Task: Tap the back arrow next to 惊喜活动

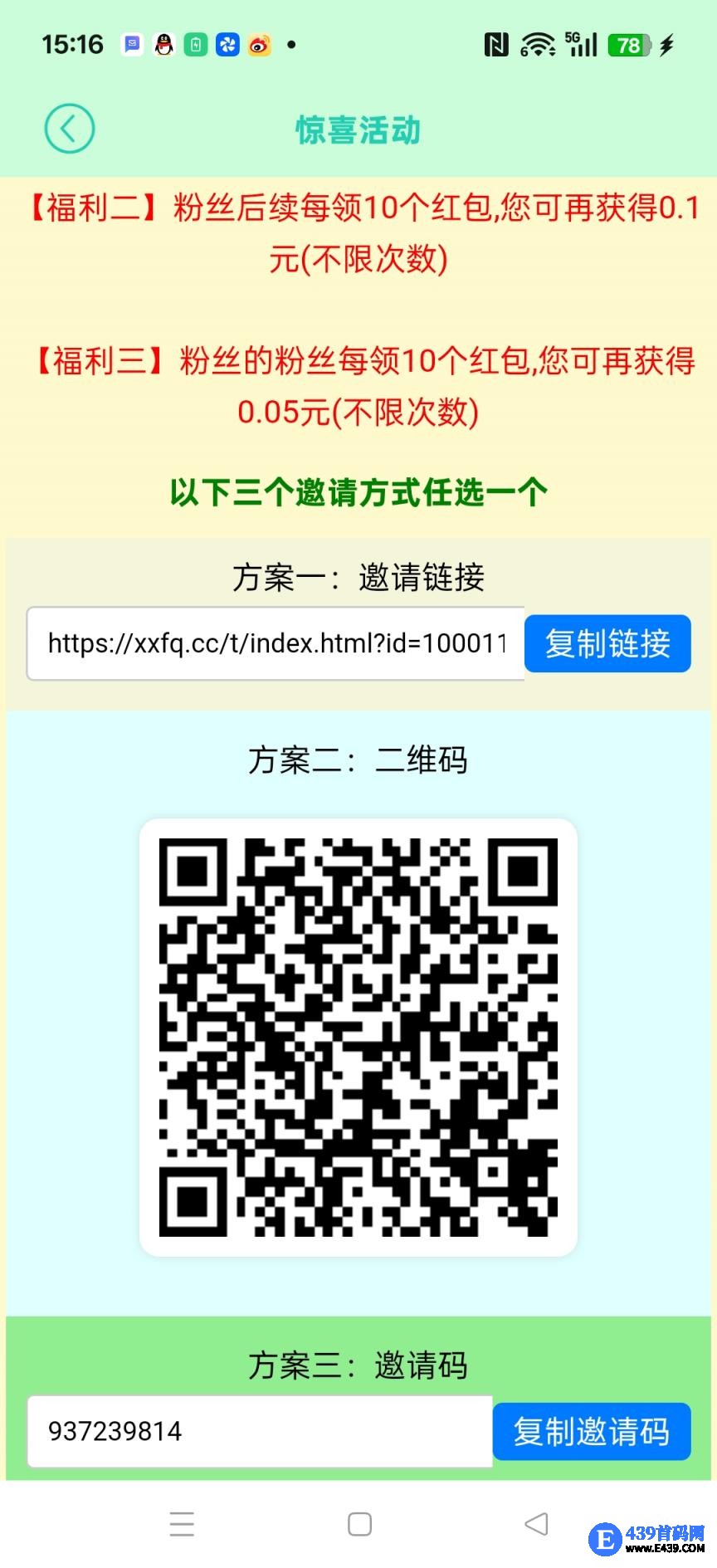Action: click(69, 129)
